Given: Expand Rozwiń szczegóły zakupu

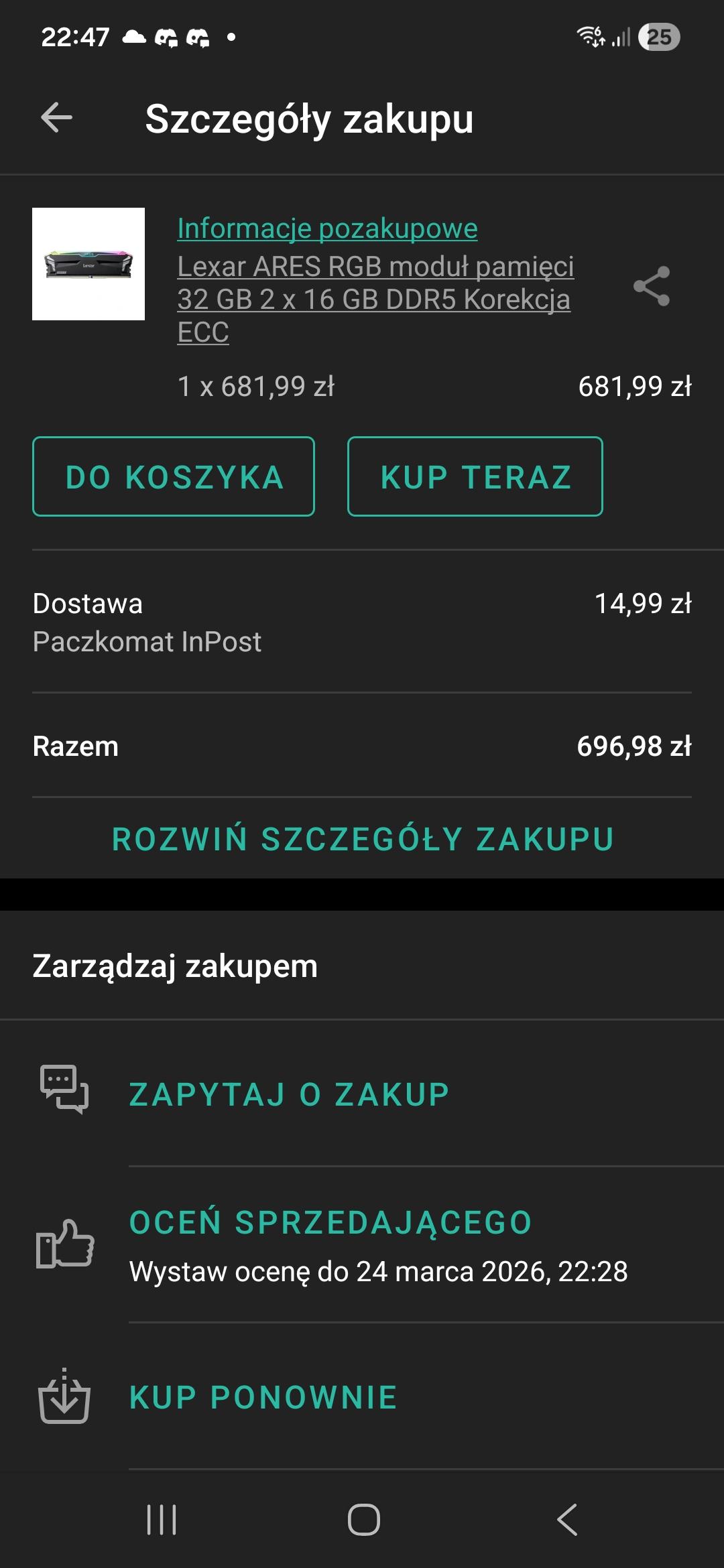Looking at the screenshot, I should [x=363, y=839].
